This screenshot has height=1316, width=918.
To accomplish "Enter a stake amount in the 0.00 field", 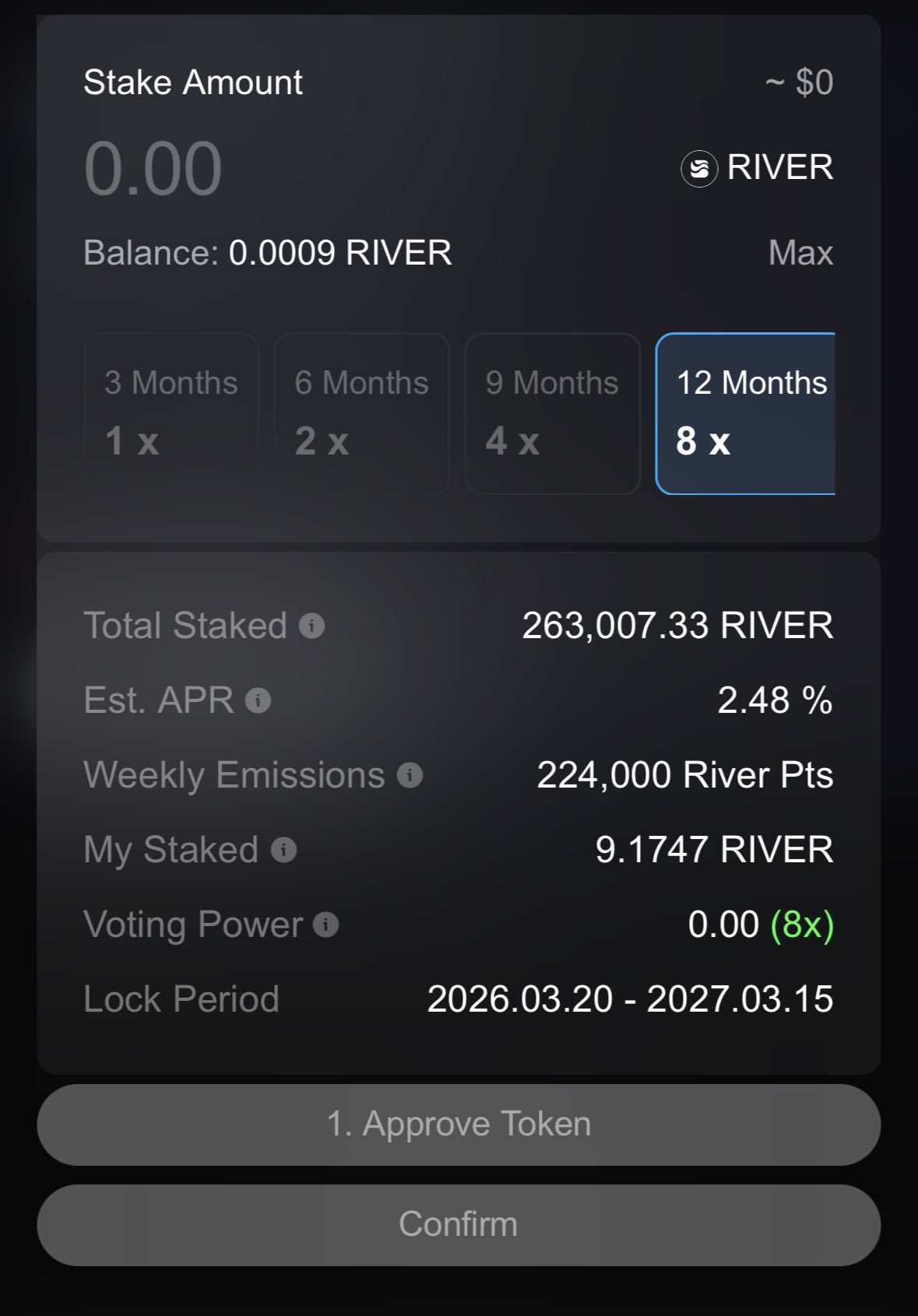I will [153, 169].
